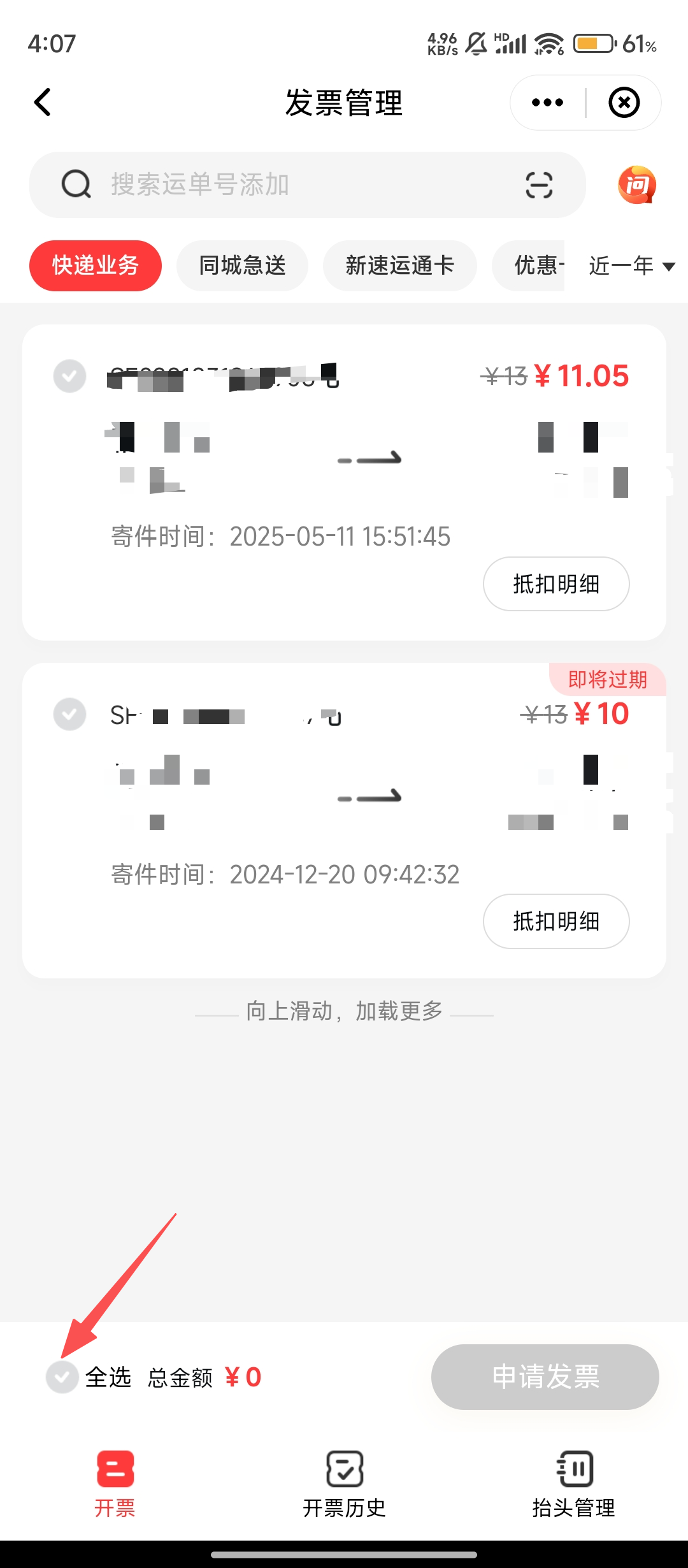Screen dimensions: 688x1568
Task: View 抵扣明细 for the 2025-05-11 order
Action: click(556, 584)
